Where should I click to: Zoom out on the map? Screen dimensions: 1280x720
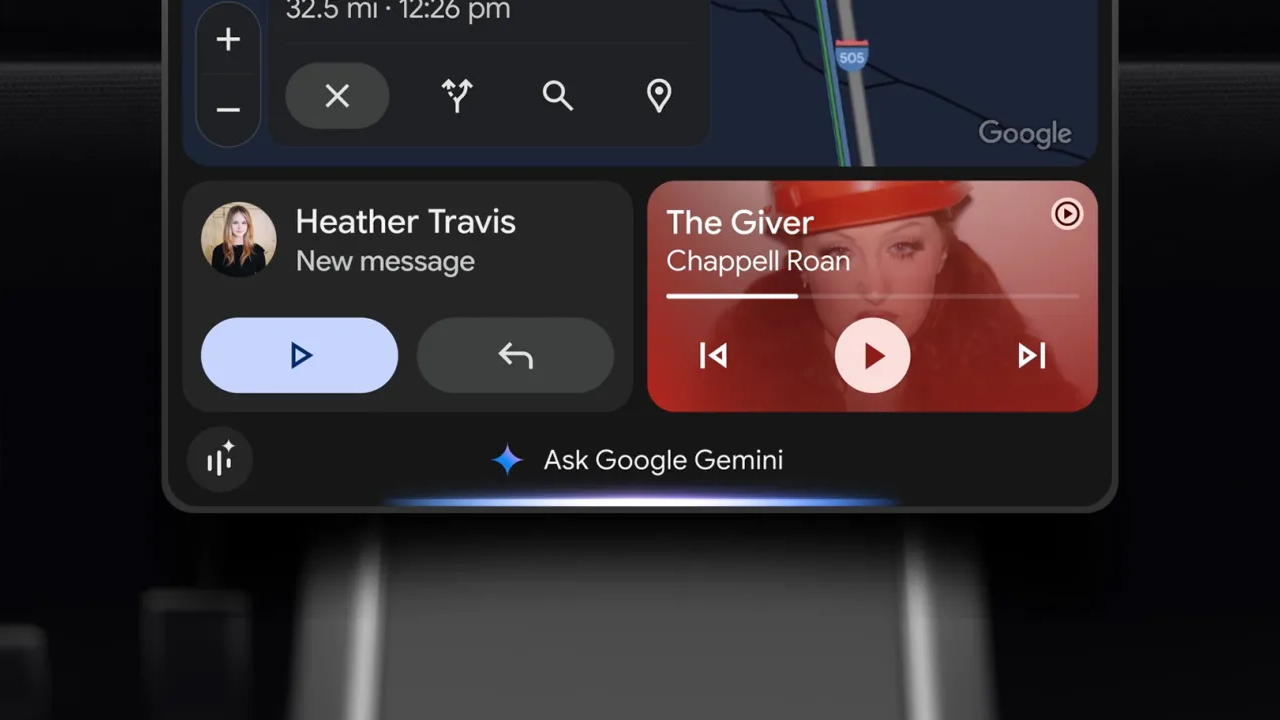[228, 109]
